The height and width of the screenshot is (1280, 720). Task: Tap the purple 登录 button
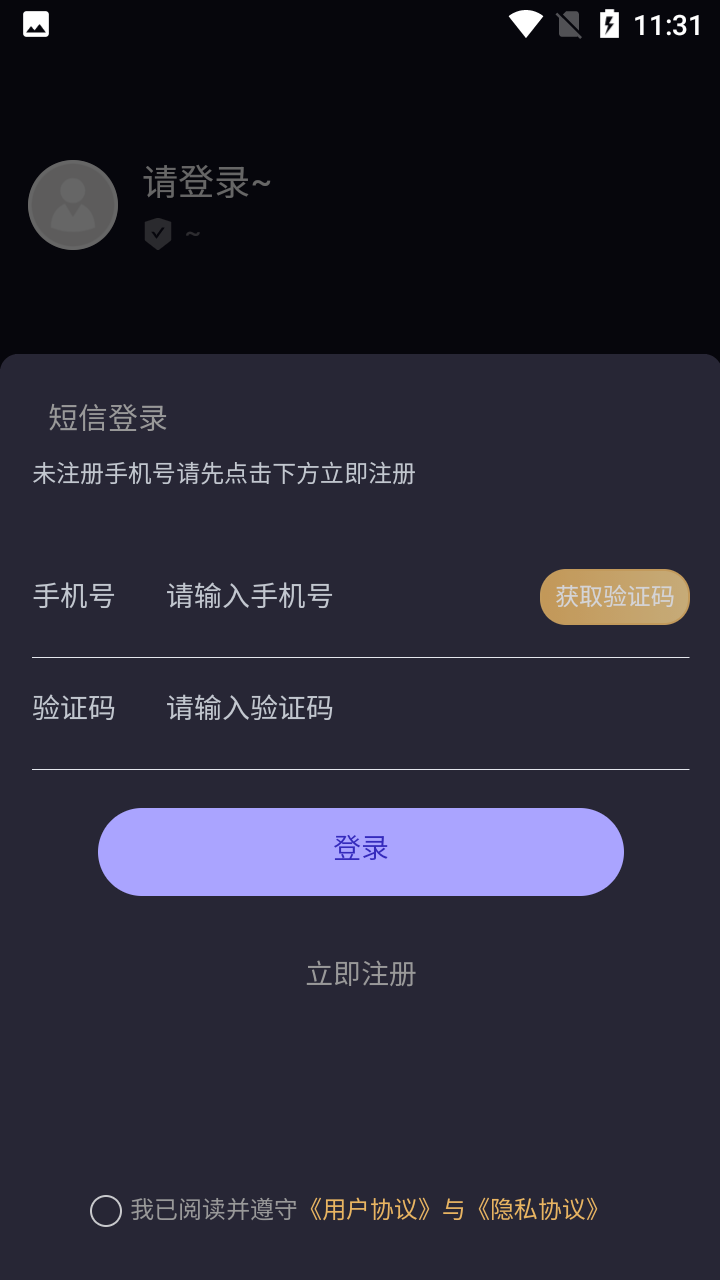(x=361, y=852)
